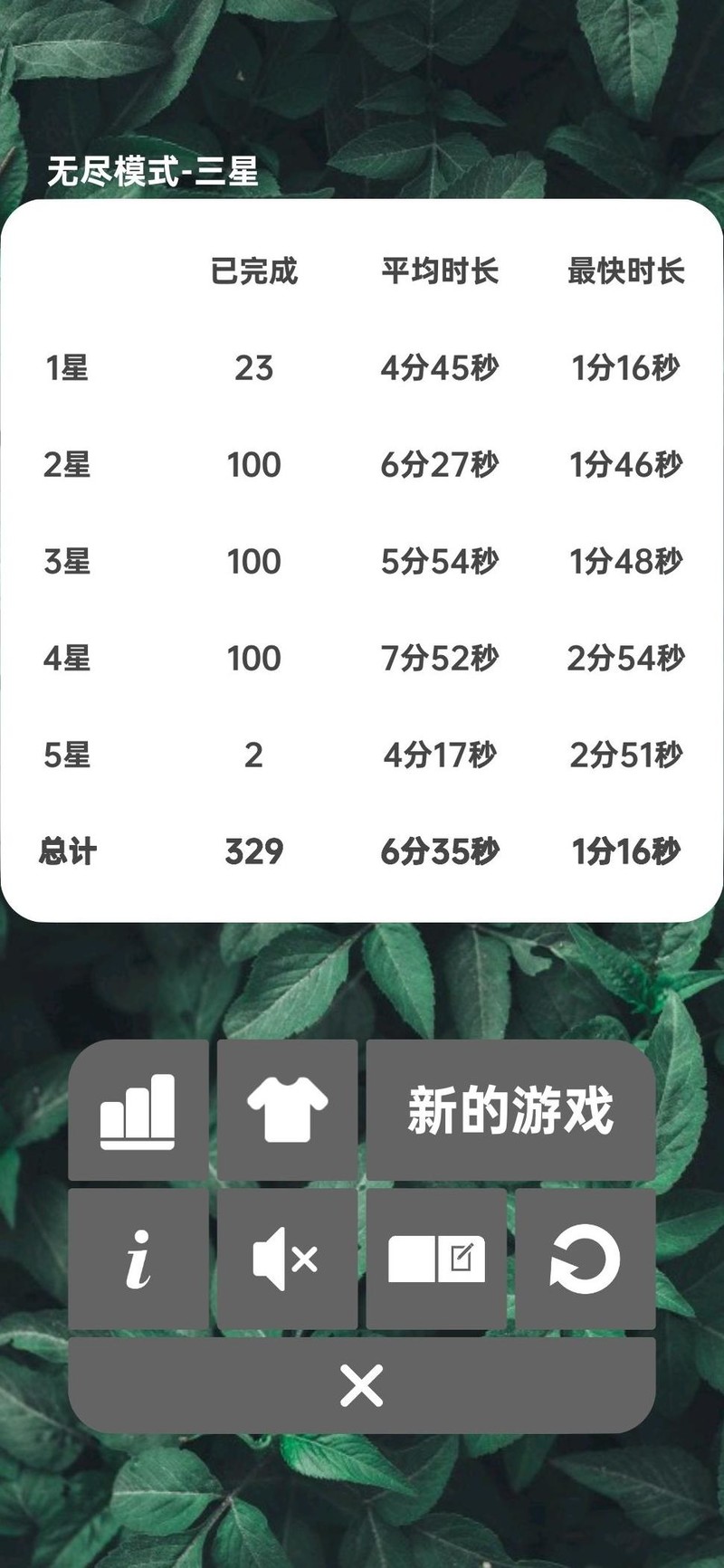Image resolution: width=724 pixels, height=1568 pixels.
Task: Close the menu panel with the X
Action: (x=362, y=1385)
